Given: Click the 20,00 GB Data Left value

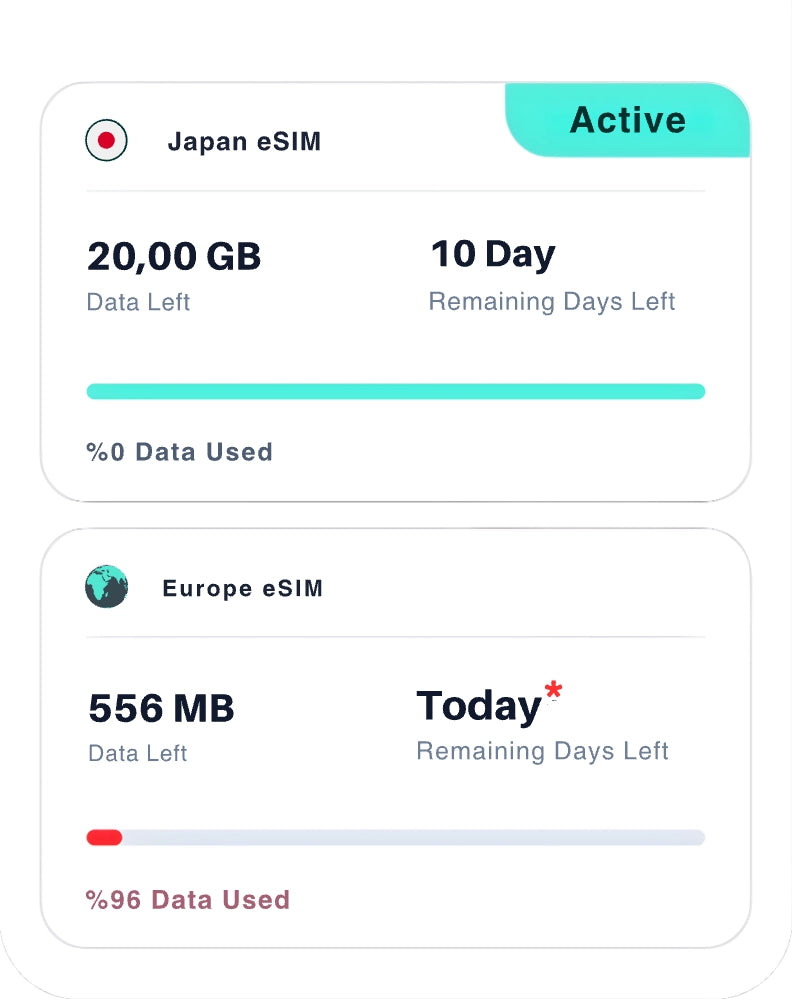Looking at the screenshot, I should pyautogui.click(x=174, y=257).
